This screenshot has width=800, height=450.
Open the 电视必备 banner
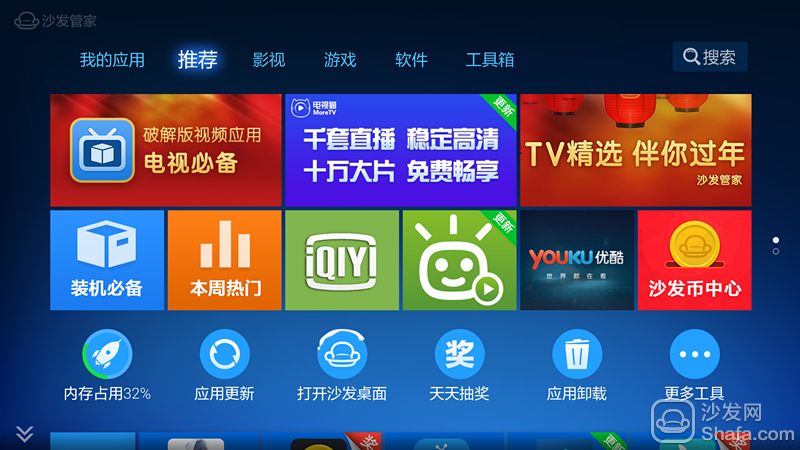(x=165, y=150)
